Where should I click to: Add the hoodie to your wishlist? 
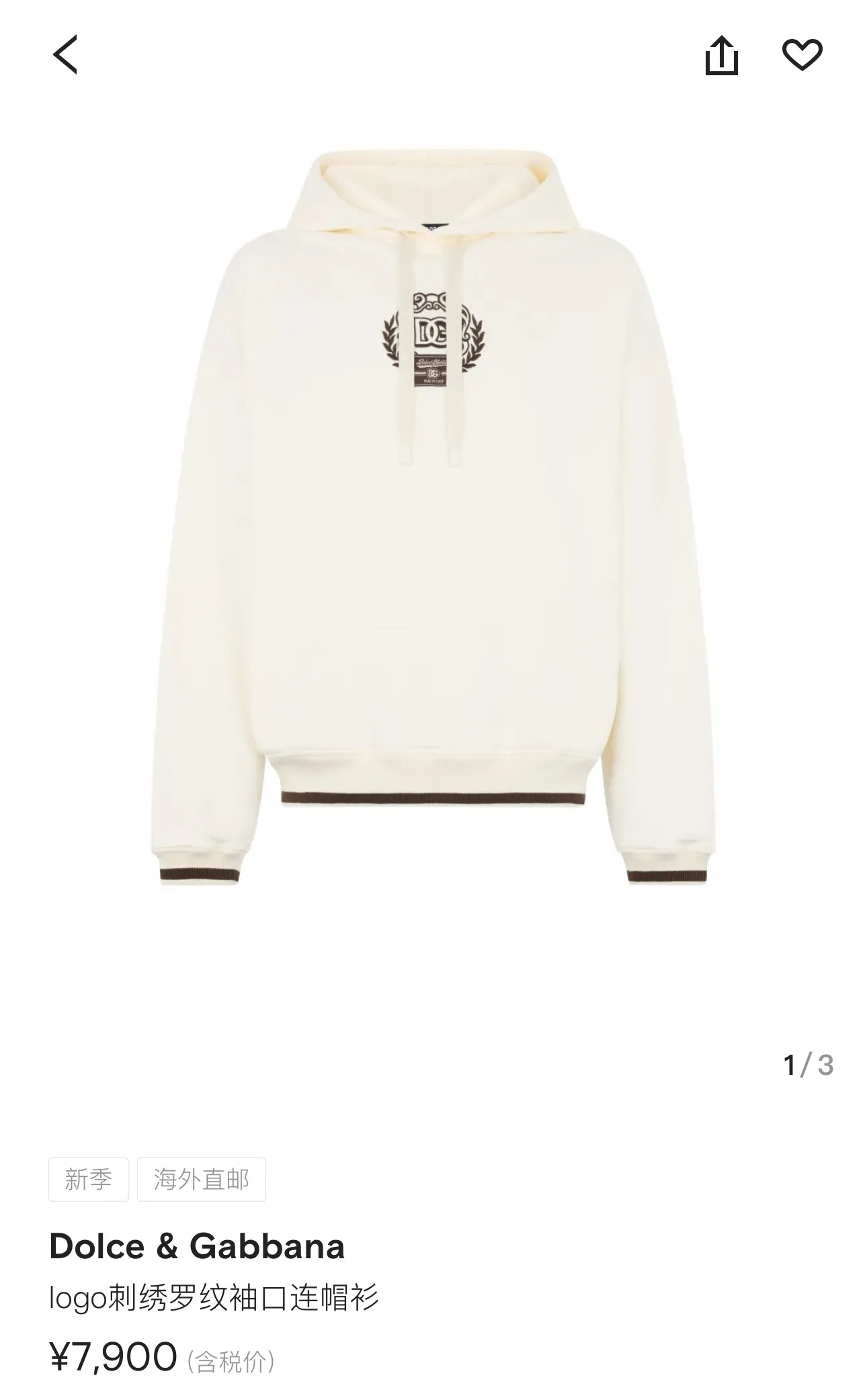pos(802,55)
